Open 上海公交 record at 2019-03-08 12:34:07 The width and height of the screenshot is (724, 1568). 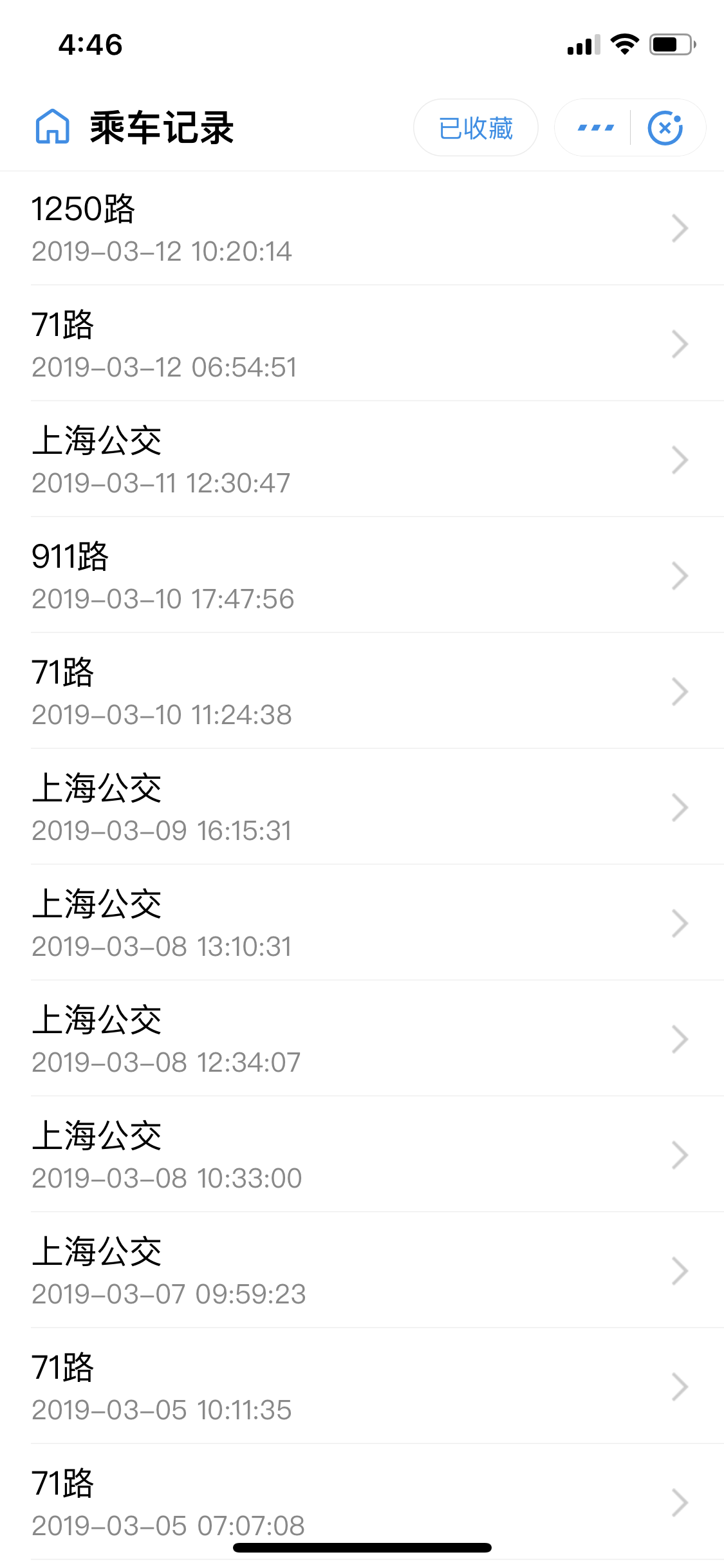pyautogui.click(x=360, y=1040)
